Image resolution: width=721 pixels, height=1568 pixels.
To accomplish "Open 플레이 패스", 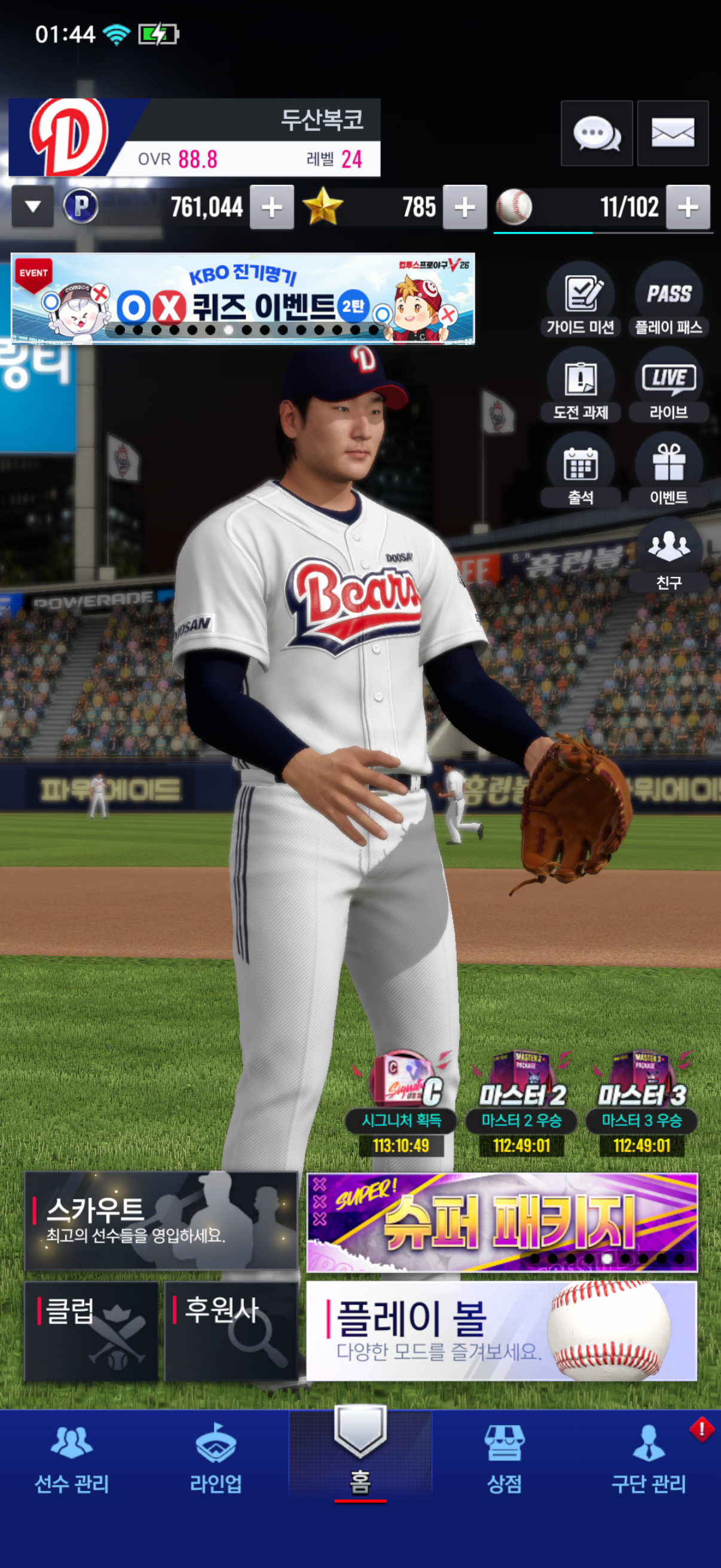I will click(668, 299).
